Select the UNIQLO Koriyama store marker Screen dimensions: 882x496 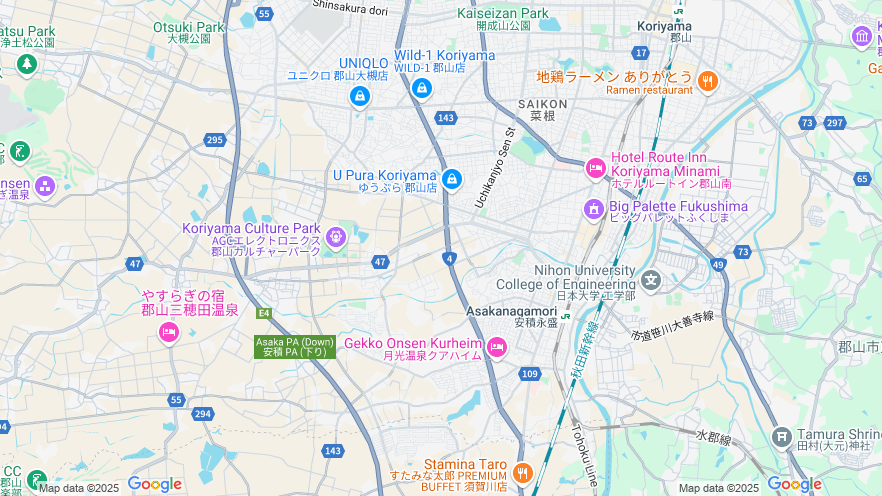point(359,96)
